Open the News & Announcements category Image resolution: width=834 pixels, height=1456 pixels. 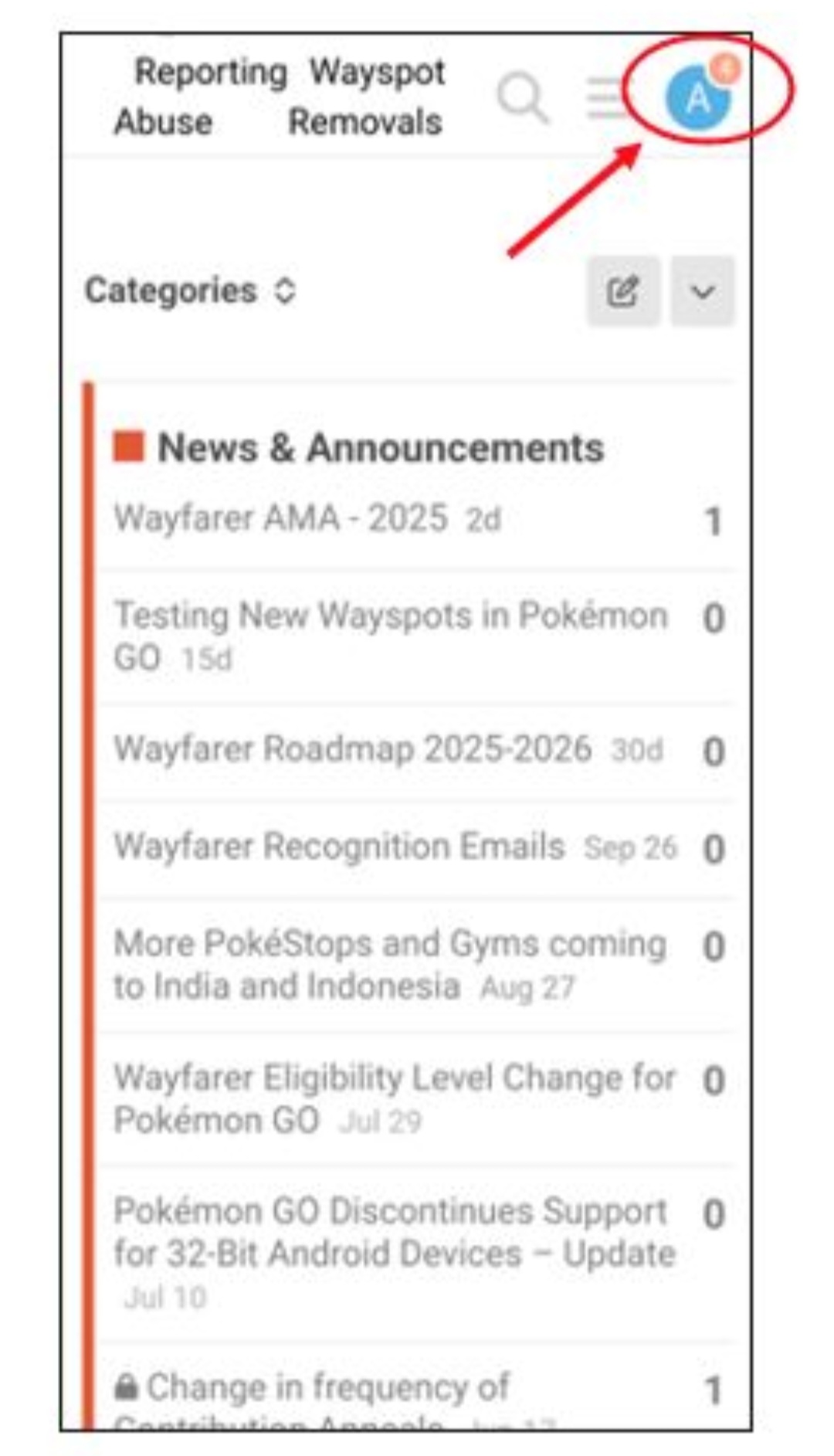click(x=380, y=448)
